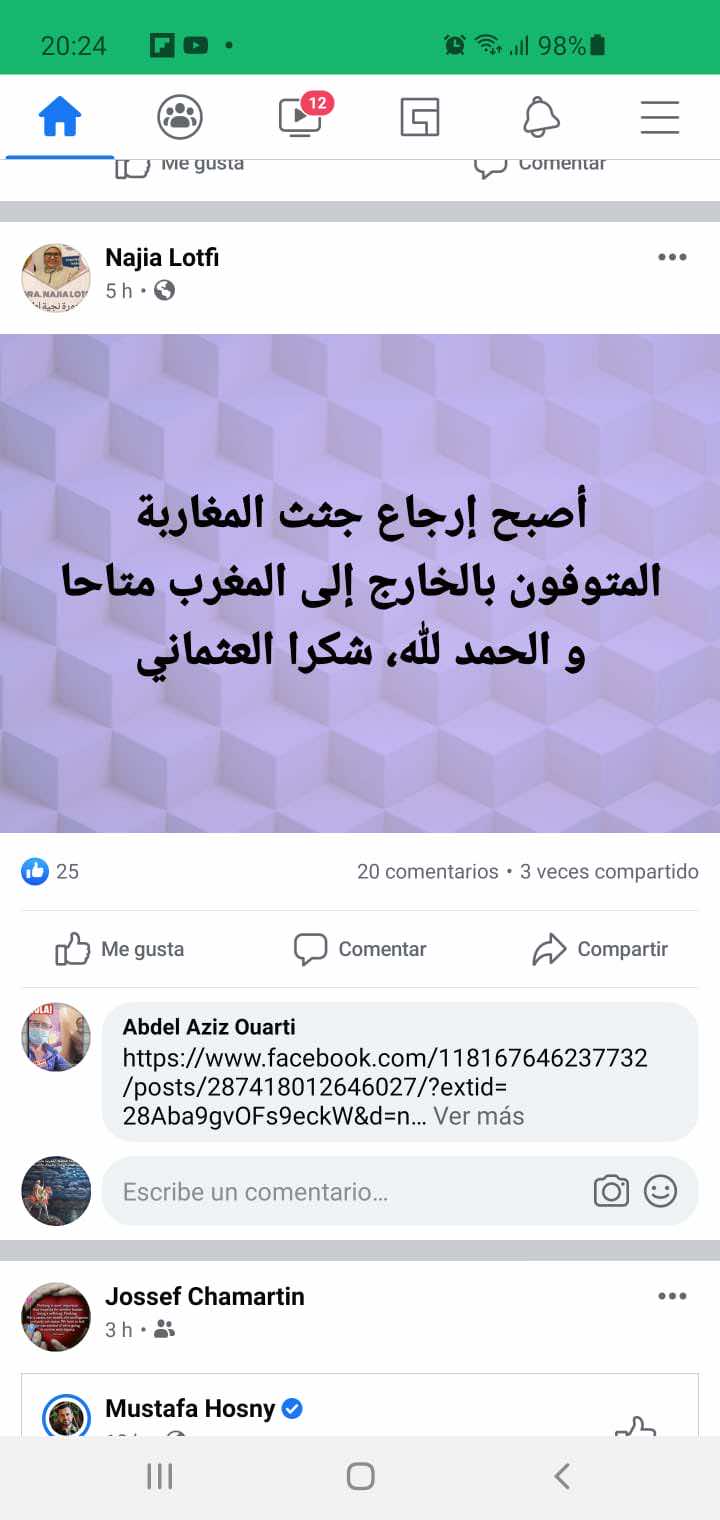This screenshot has width=720, height=1520.
Task: Like Najia Lotfi's post with Me gusta
Action: tap(120, 949)
